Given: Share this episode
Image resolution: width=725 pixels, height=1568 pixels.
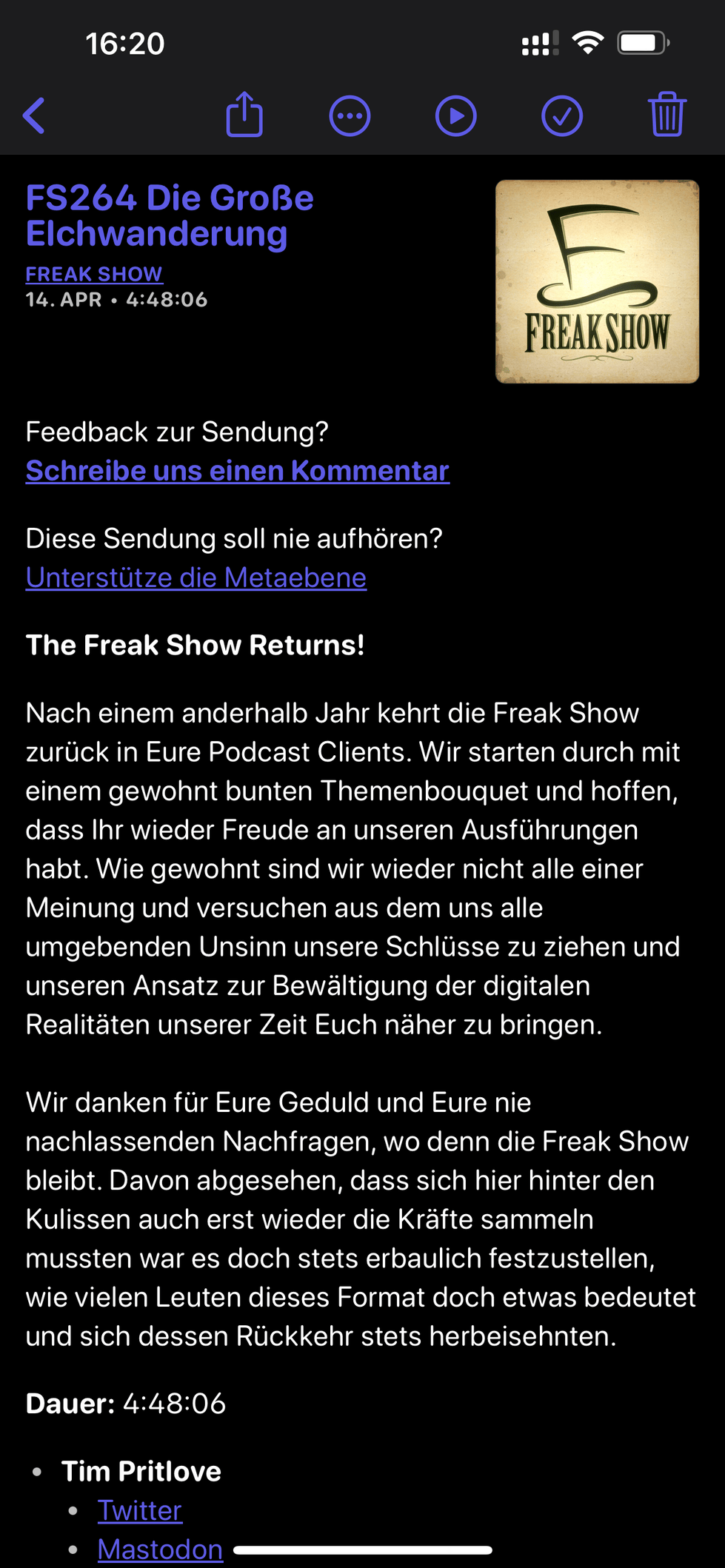Looking at the screenshot, I should click(x=244, y=114).
